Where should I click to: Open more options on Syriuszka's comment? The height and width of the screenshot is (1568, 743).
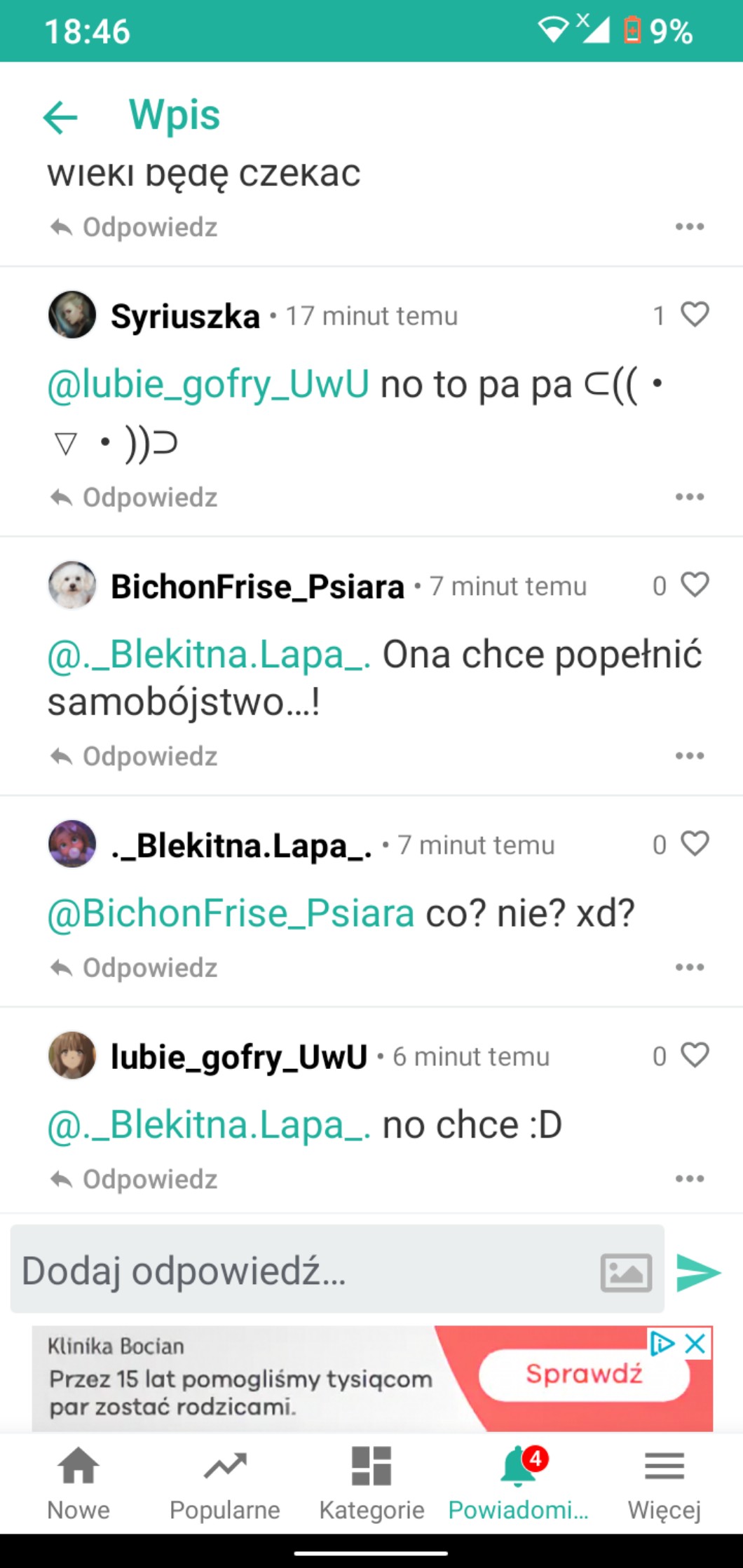click(689, 497)
